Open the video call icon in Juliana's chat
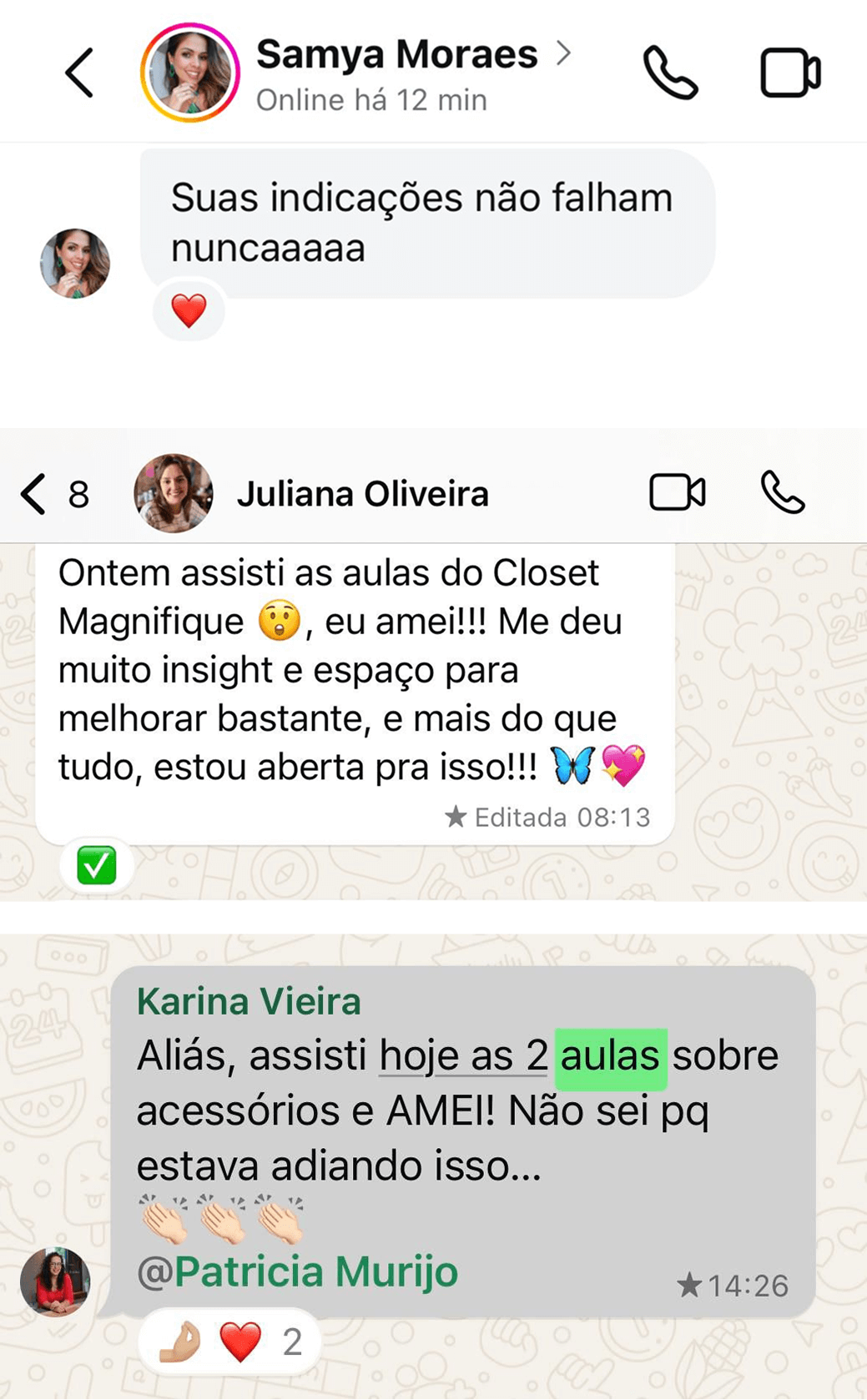This screenshot has width=867, height=1400. click(676, 492)
